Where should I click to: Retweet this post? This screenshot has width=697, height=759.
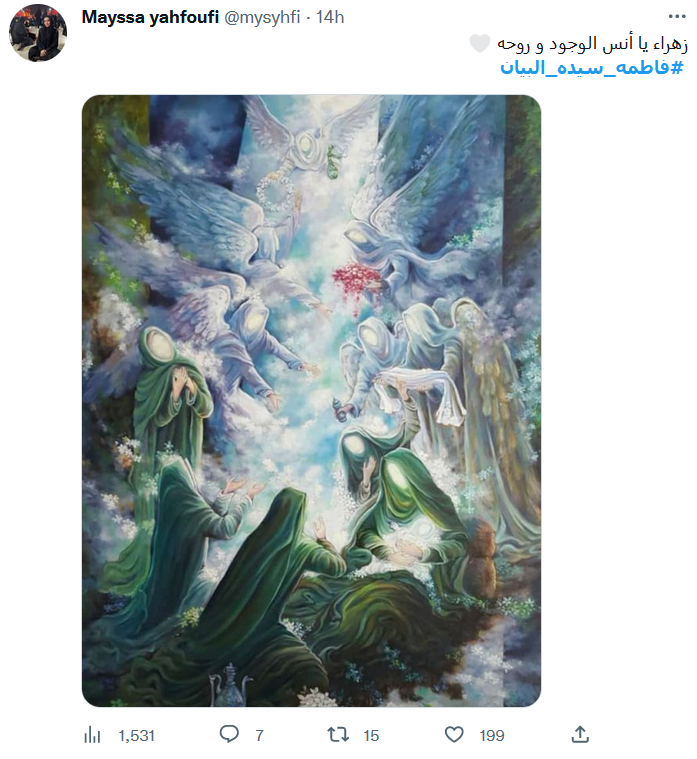click(x=339, y=735)
